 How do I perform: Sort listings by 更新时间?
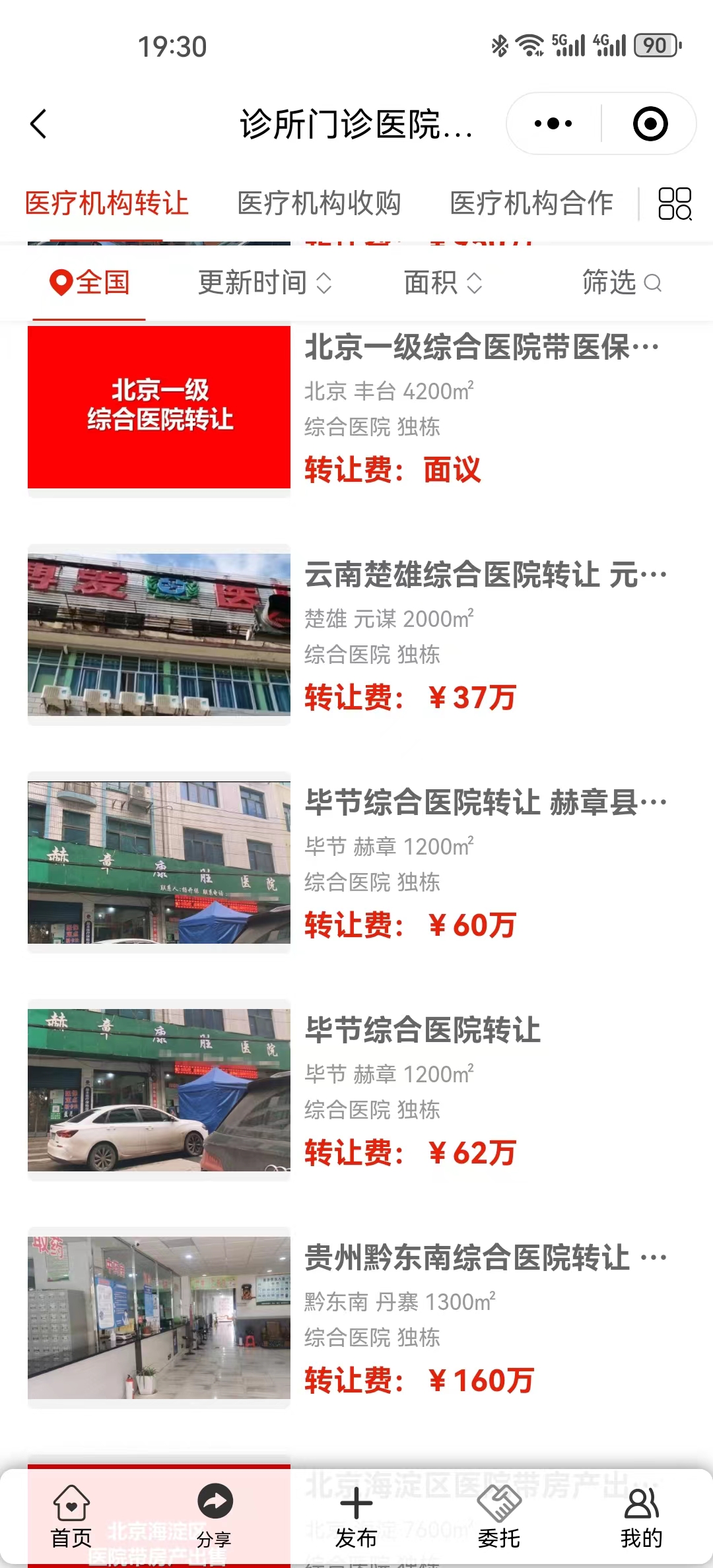coord(265,283)
